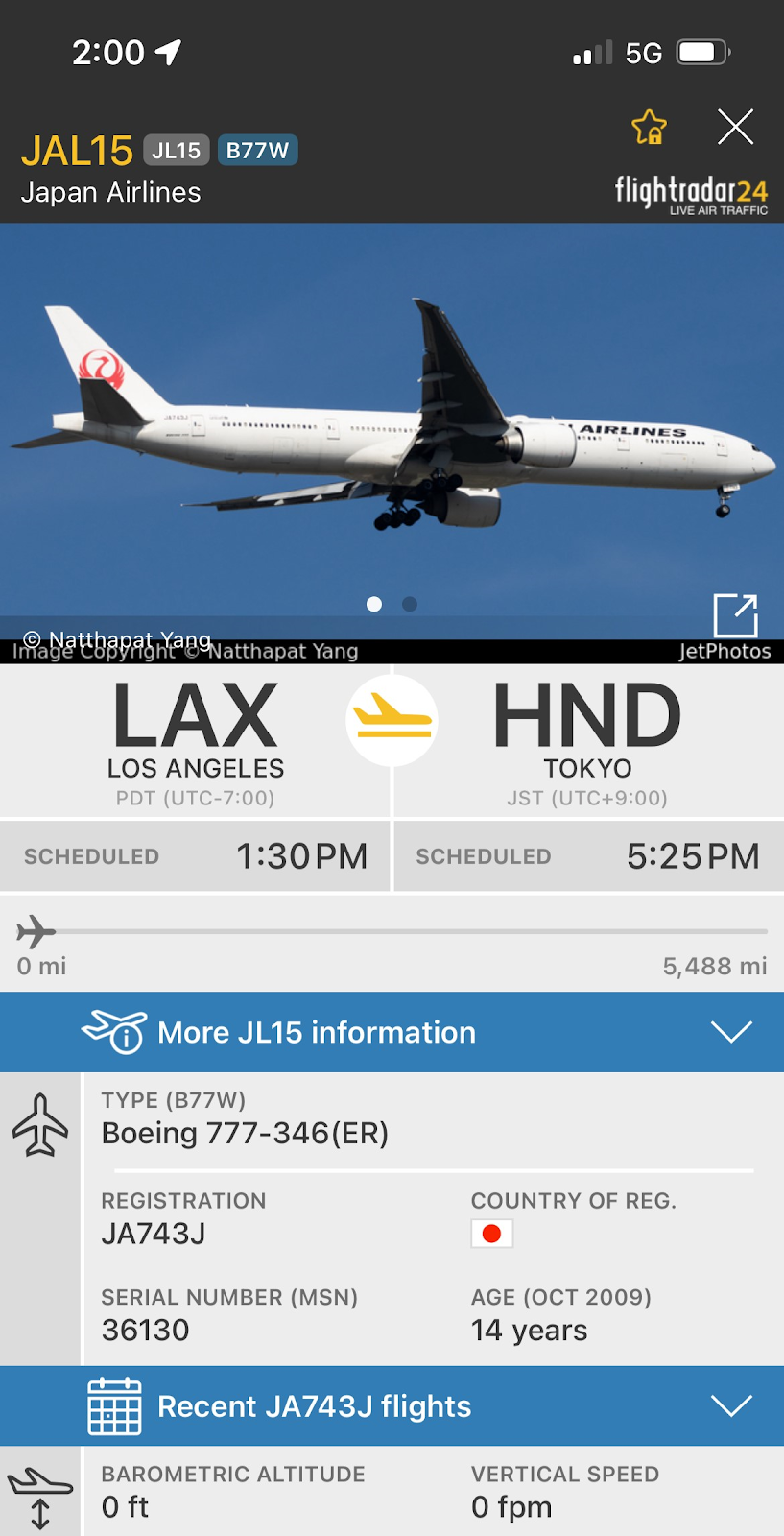Tap the star icon to favorite JAL15
784x1536 pixels.
[x=650, y=127]
